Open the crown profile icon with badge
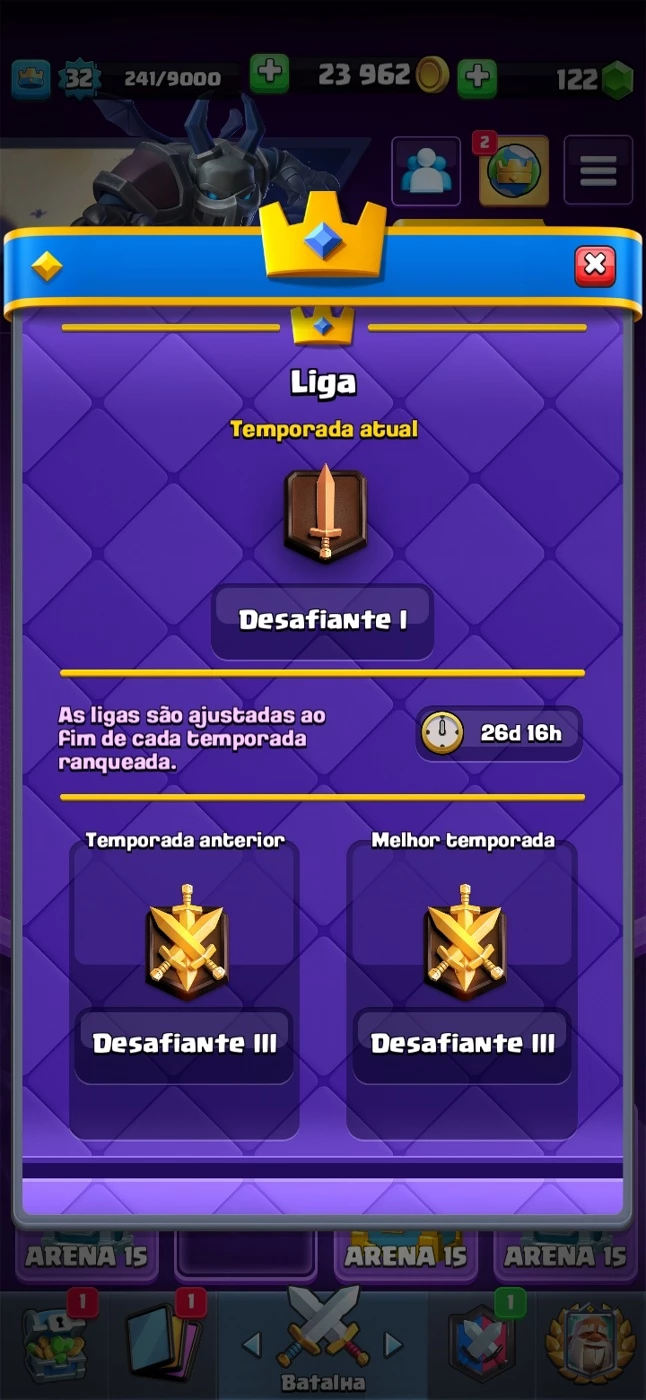 point(513,171)
